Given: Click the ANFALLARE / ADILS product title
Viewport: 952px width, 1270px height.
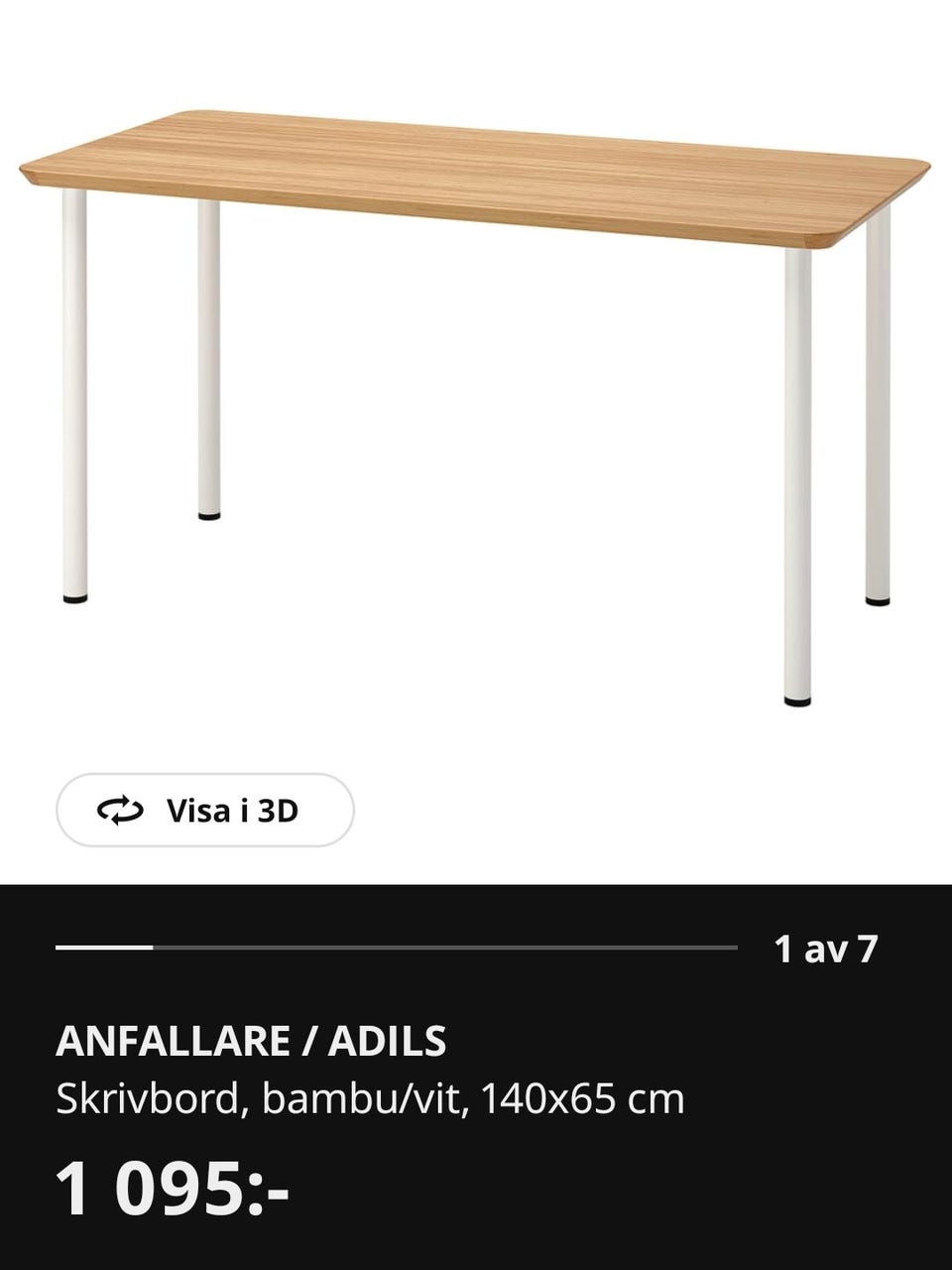Looking at the screenshot, I should tap(251, 1041).
